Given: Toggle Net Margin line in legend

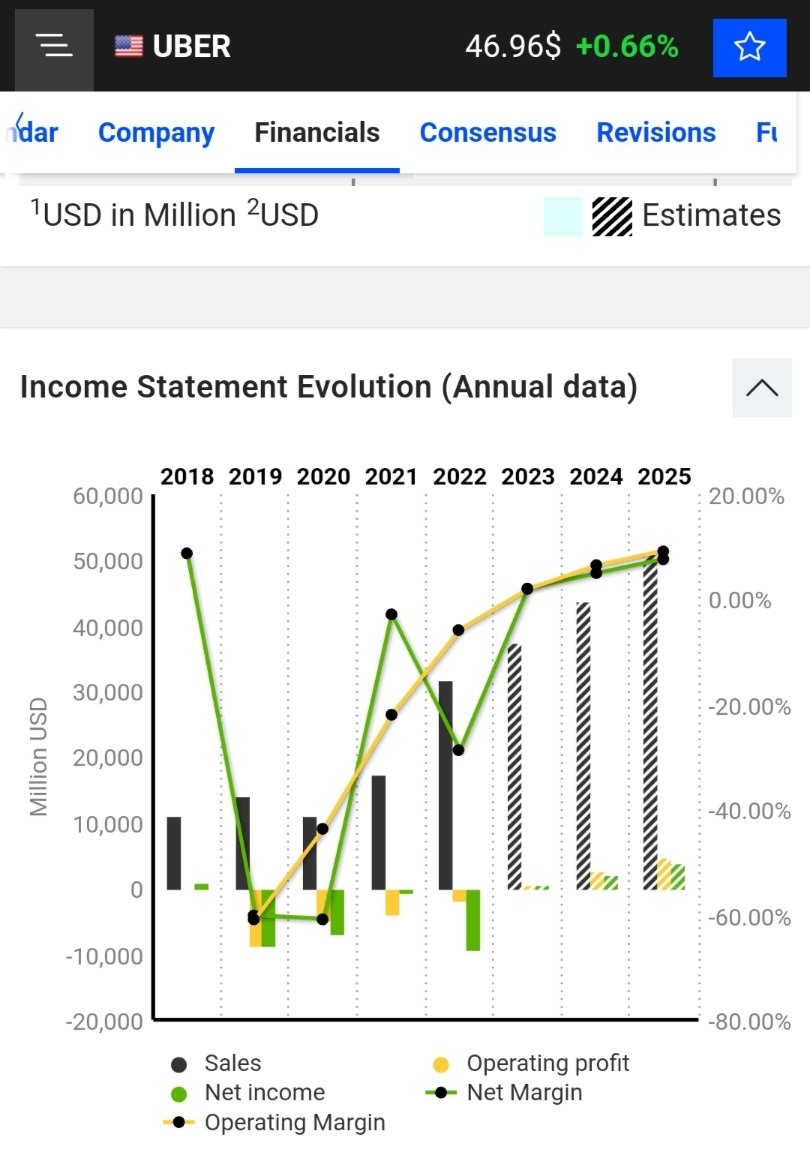Looking at the screenshot, I should (x=523, y=1093).
